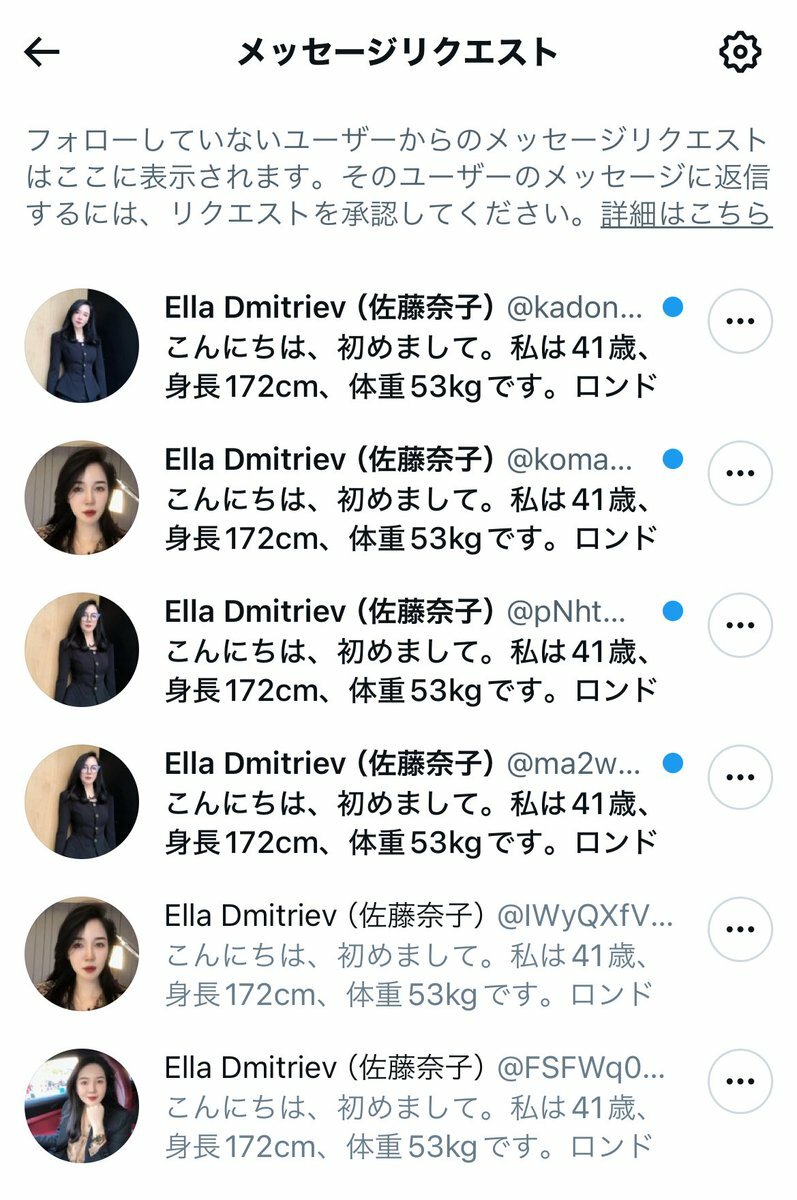The width and height of the screenshot is (797, 1200).
Task: Show more options for @FSFWq0… request
Action: (740, 1081)
